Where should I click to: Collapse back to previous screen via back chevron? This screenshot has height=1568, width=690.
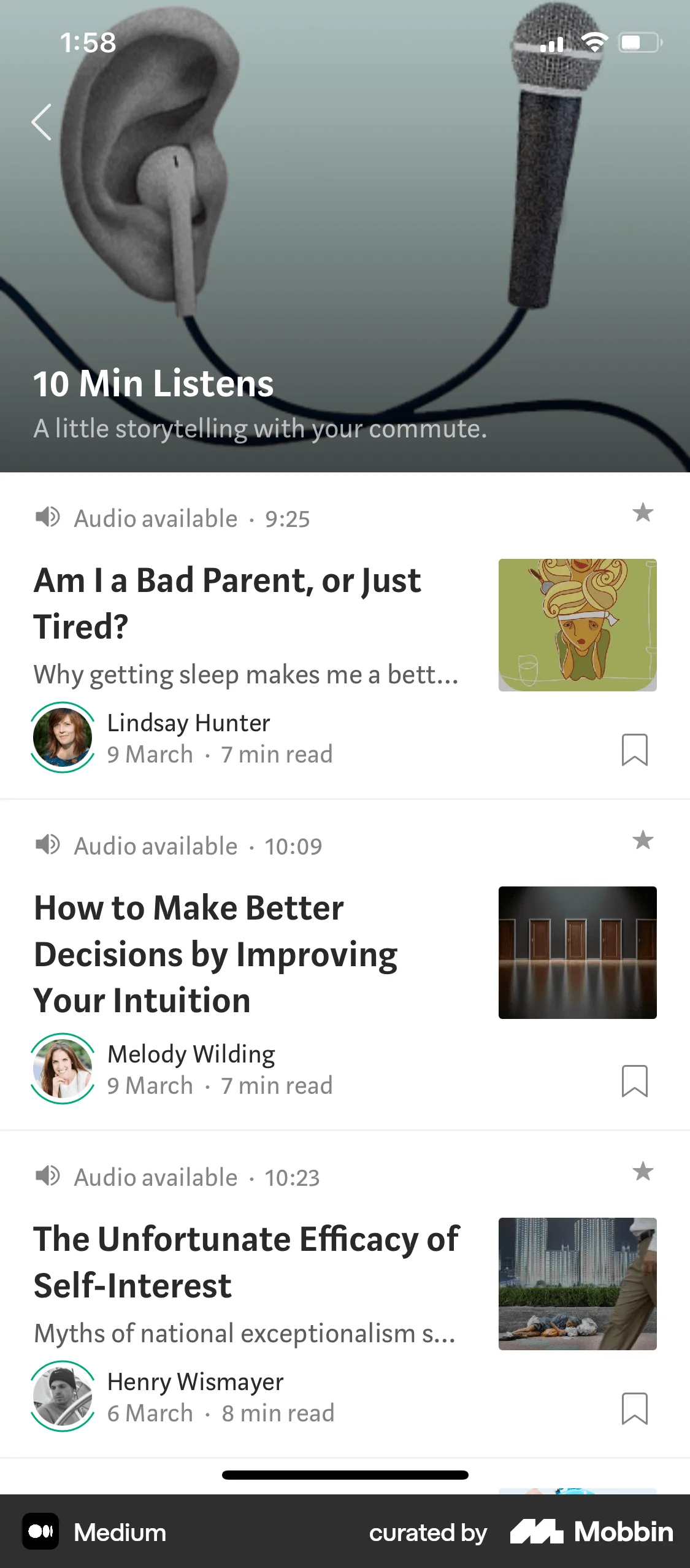click(x=41, y=121)
